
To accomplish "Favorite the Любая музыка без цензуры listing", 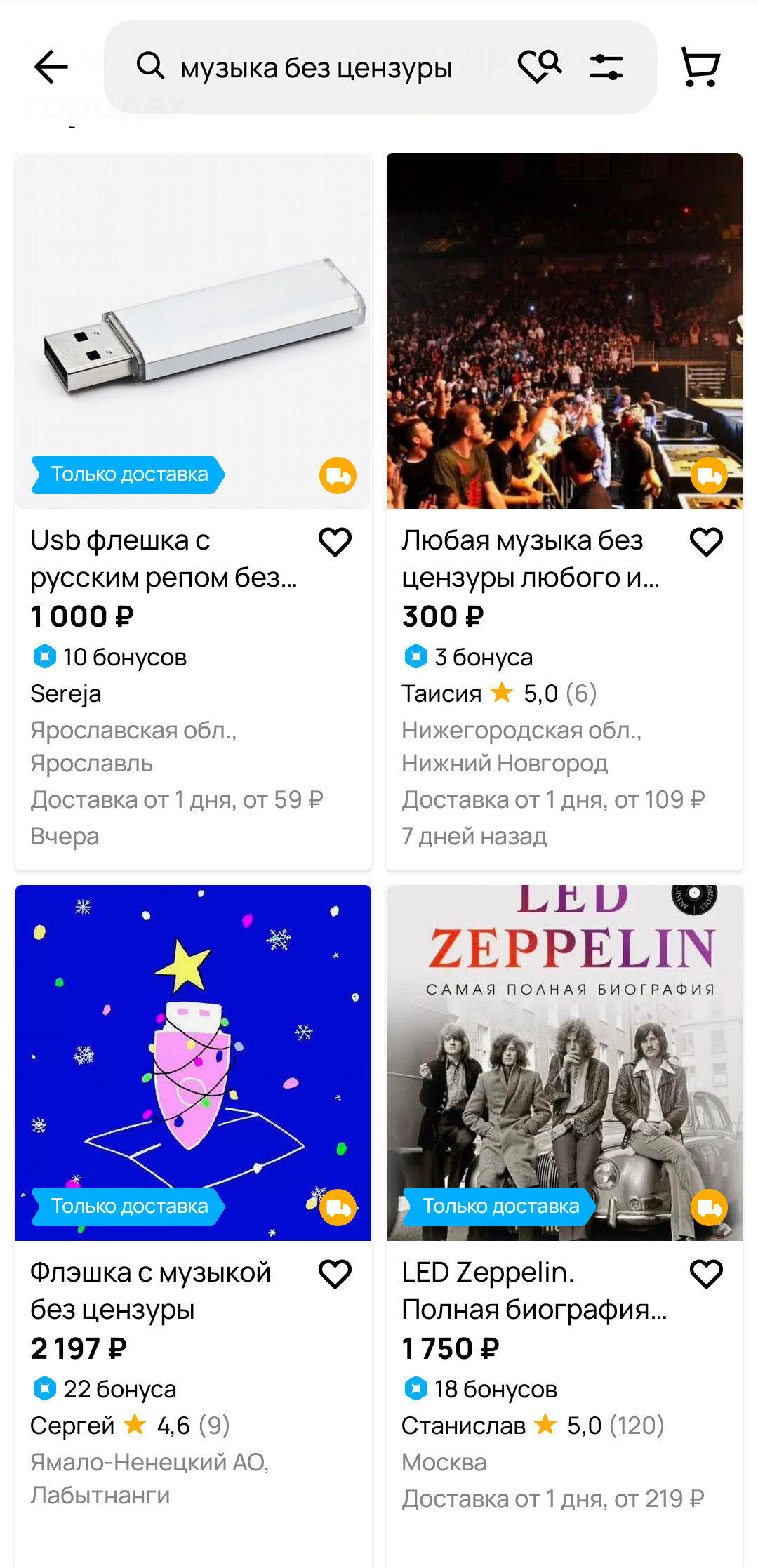I will point(706,542).
